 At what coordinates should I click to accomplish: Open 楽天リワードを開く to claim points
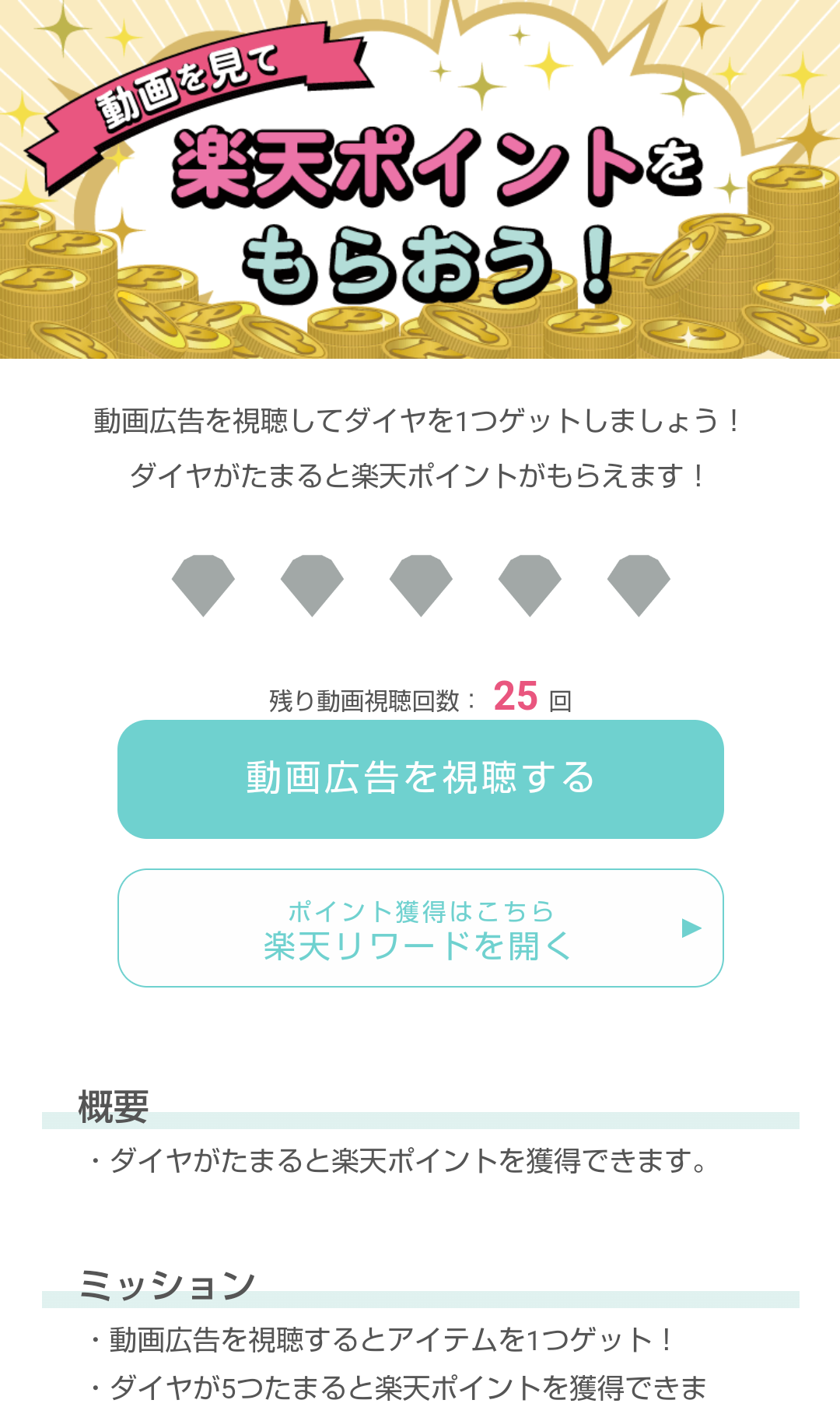click(x=420, y=928)
